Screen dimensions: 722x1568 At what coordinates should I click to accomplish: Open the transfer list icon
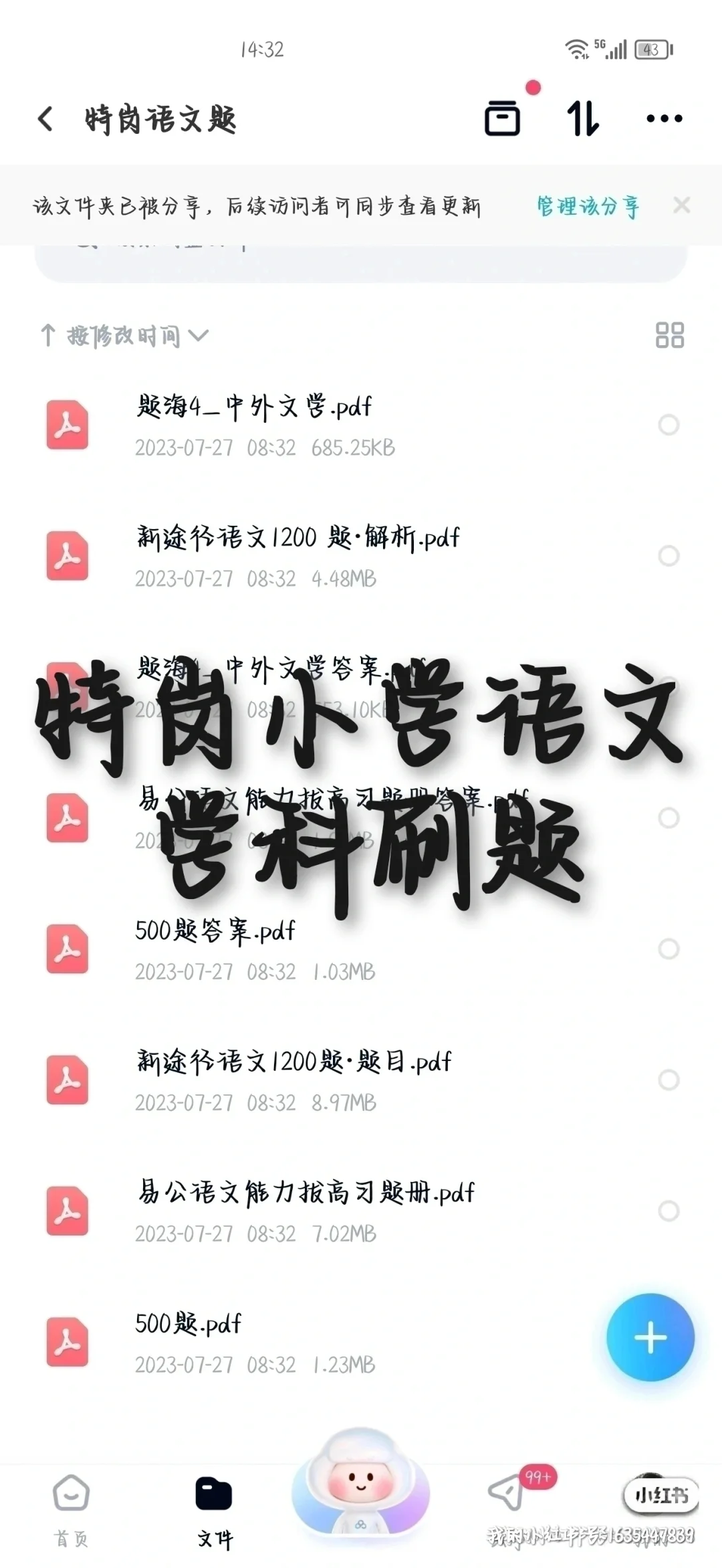[x=502, y=118]
